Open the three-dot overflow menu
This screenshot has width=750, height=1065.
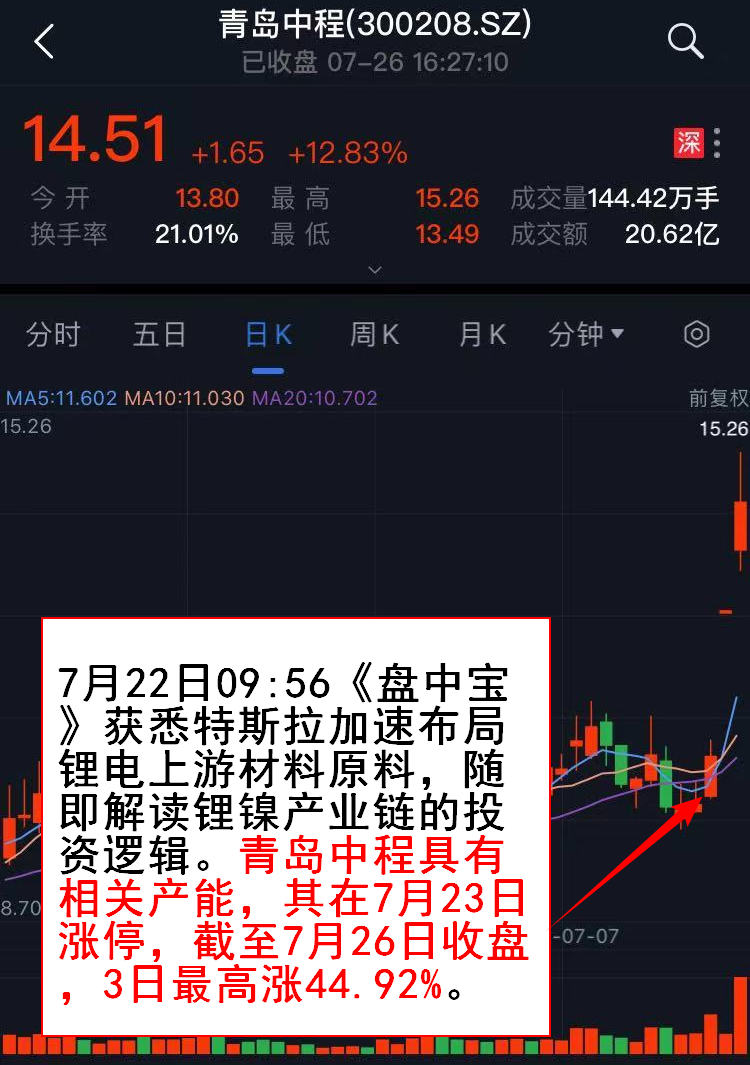click(717, 143)
